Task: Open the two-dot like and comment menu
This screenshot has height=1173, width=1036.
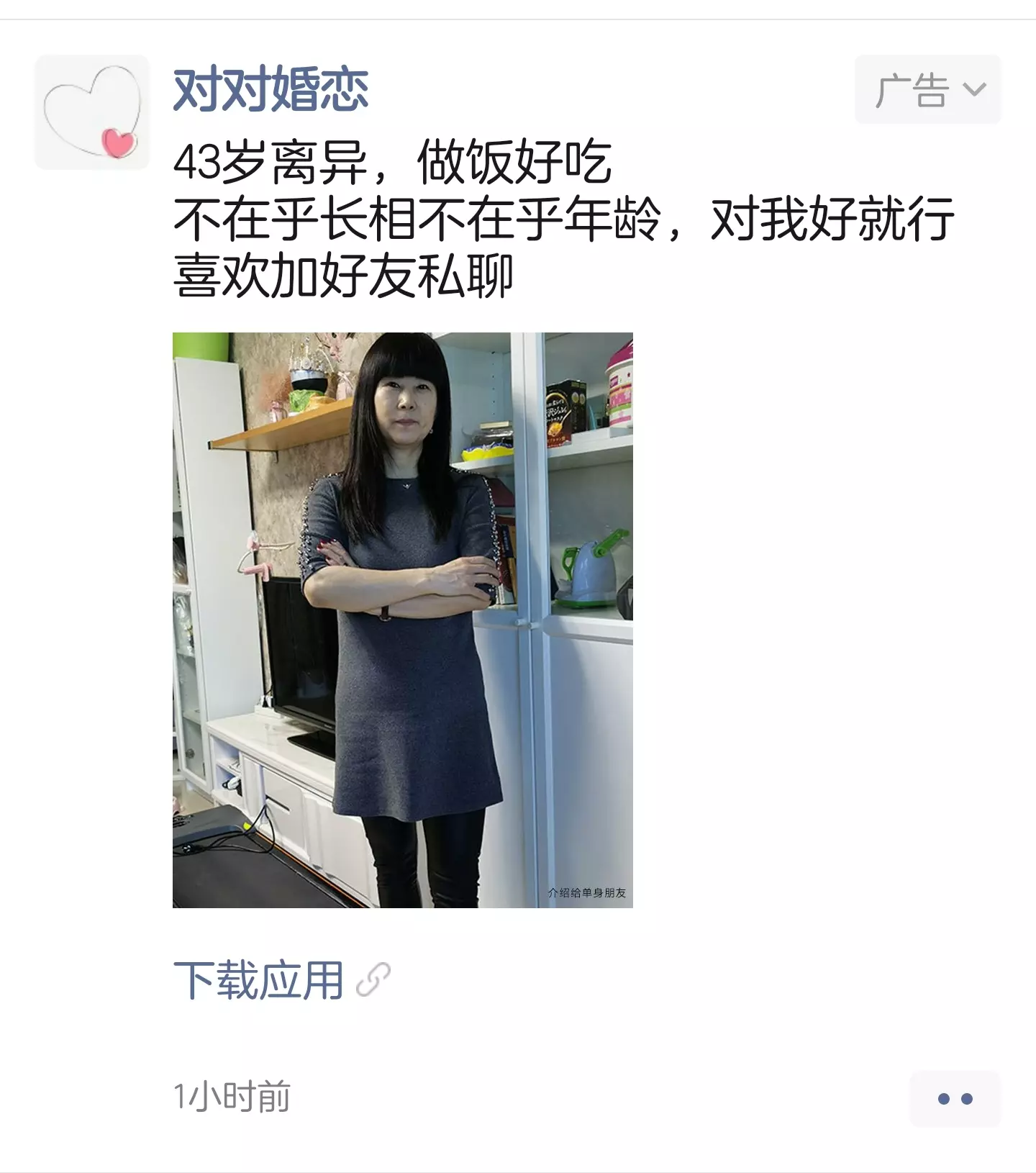Action: pyautogui.click(x=955, y=1098)
